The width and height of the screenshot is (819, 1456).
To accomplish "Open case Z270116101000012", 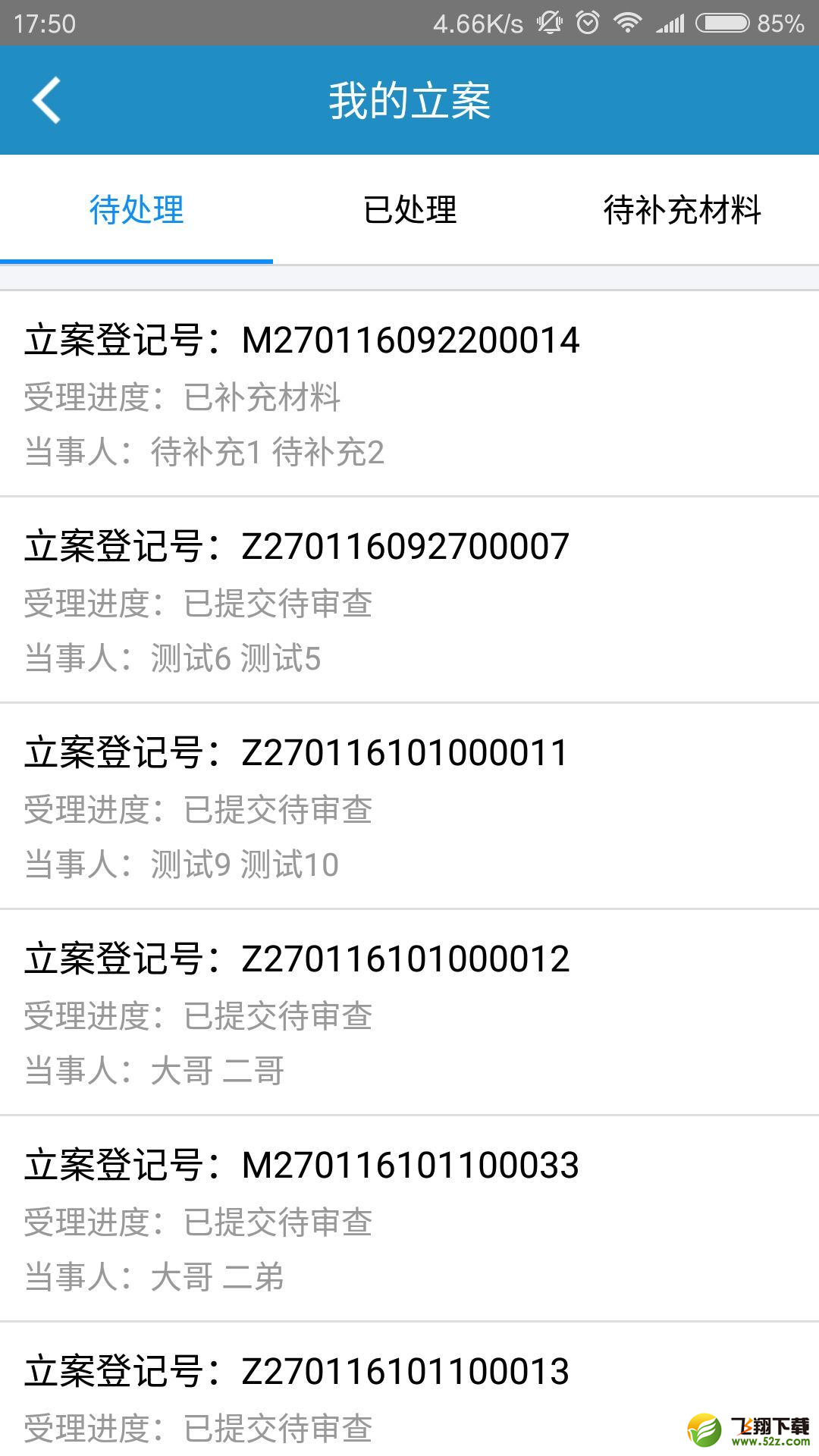I will tap(409, 1012).
